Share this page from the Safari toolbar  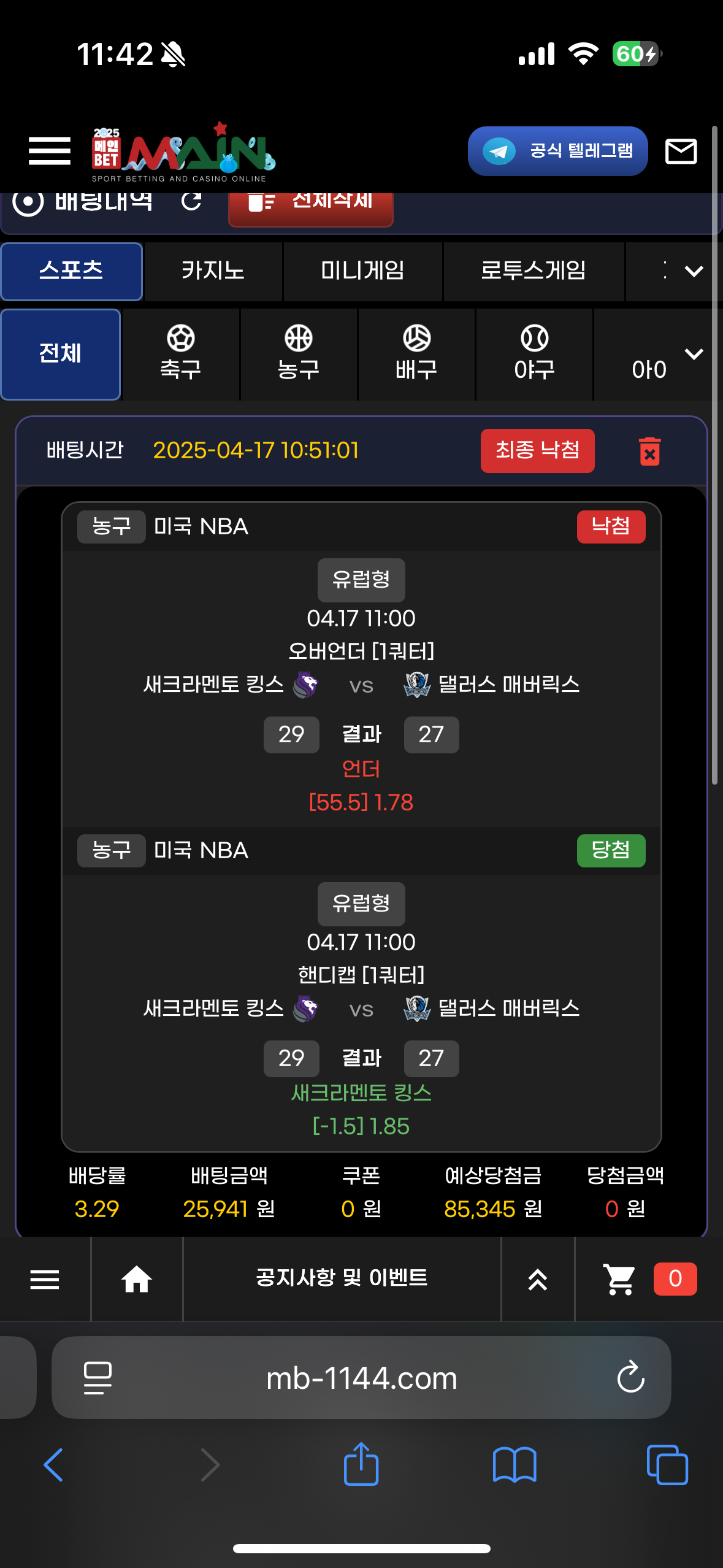pyautogui.click(x=361, y=1464)
